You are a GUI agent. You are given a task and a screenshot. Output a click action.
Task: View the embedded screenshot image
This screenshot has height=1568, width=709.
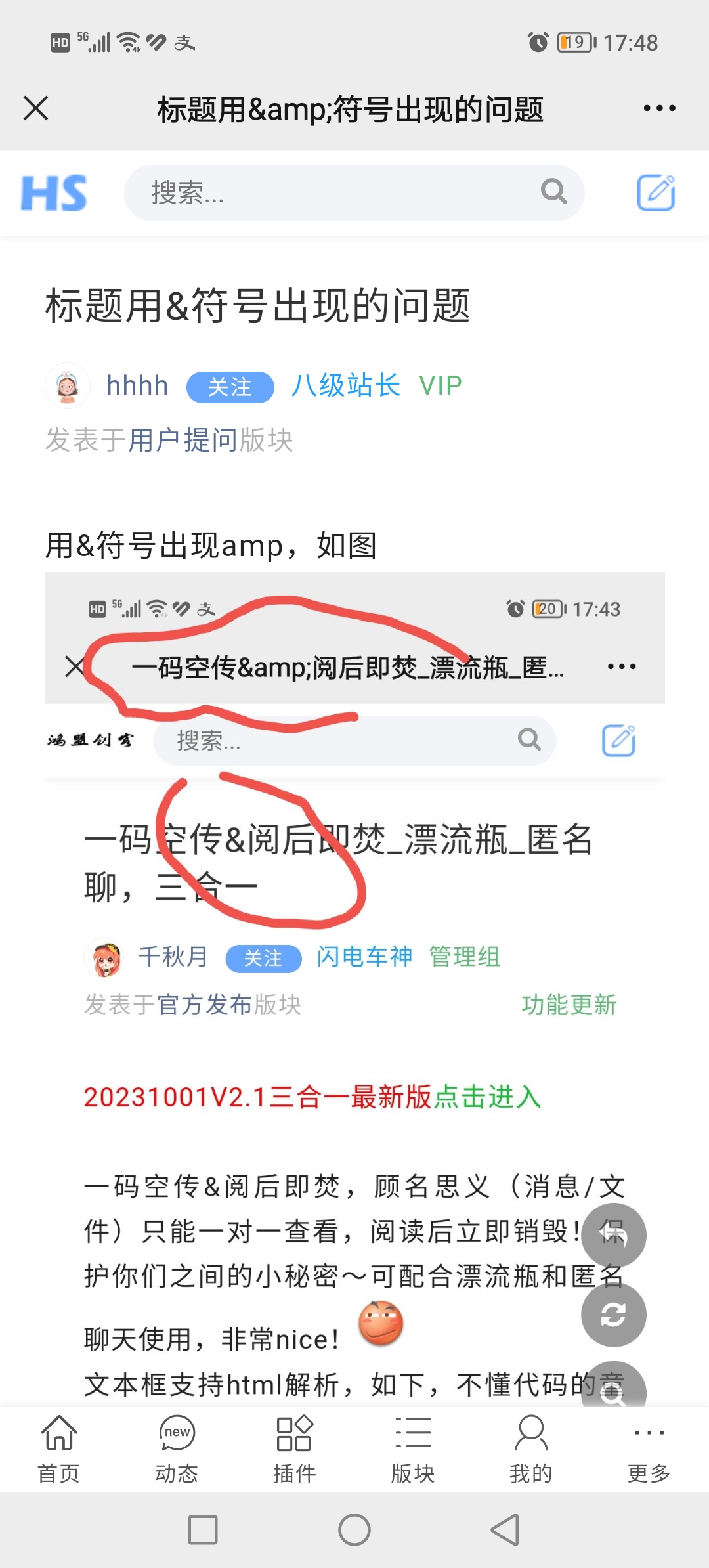[x=354, y=985]
